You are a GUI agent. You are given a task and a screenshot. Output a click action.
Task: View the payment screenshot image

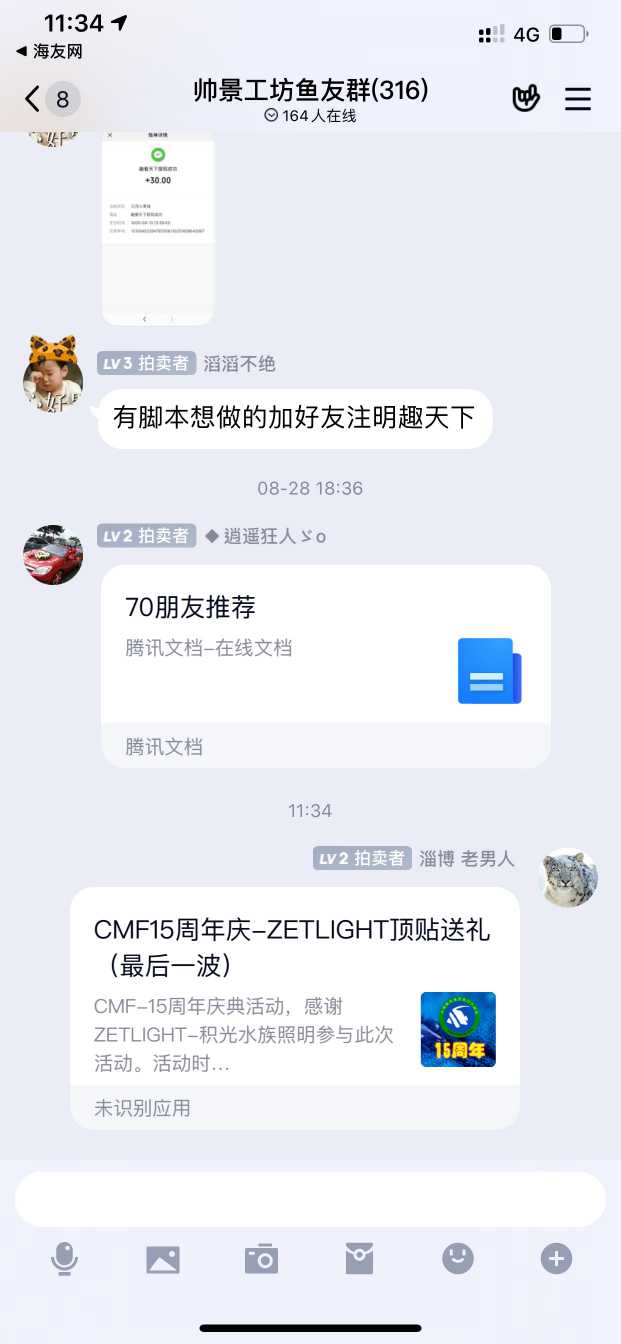158,228
